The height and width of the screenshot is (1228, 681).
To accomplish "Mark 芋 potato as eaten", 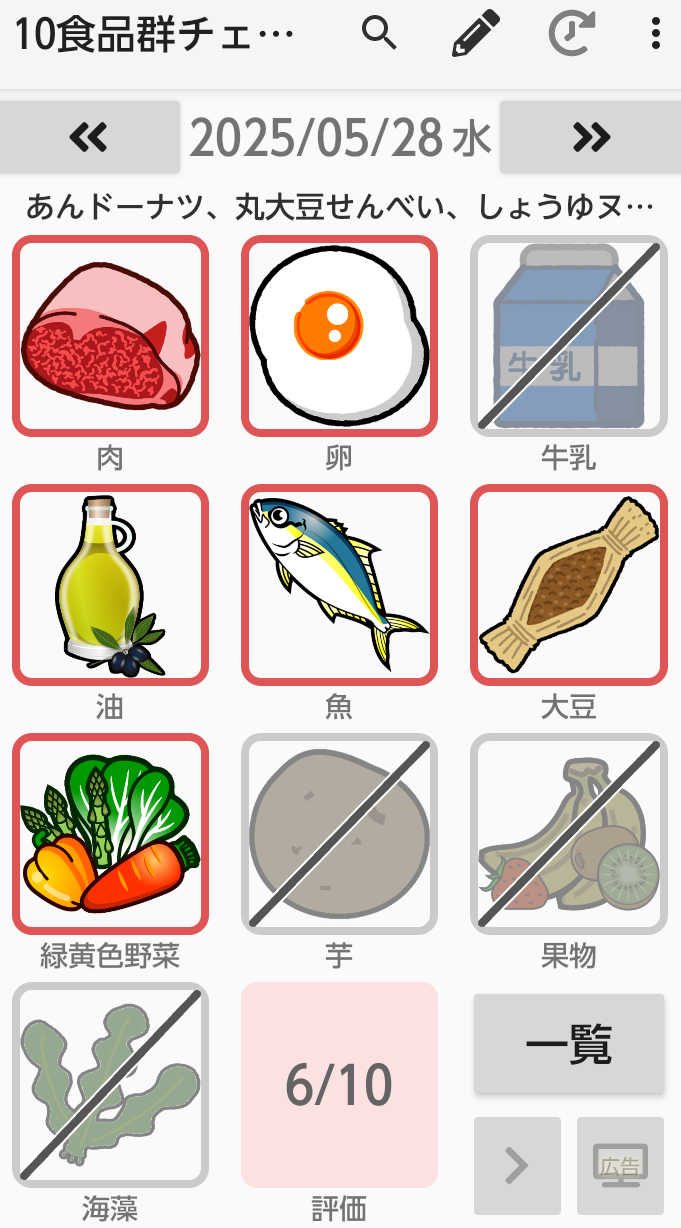I will 339,834.
